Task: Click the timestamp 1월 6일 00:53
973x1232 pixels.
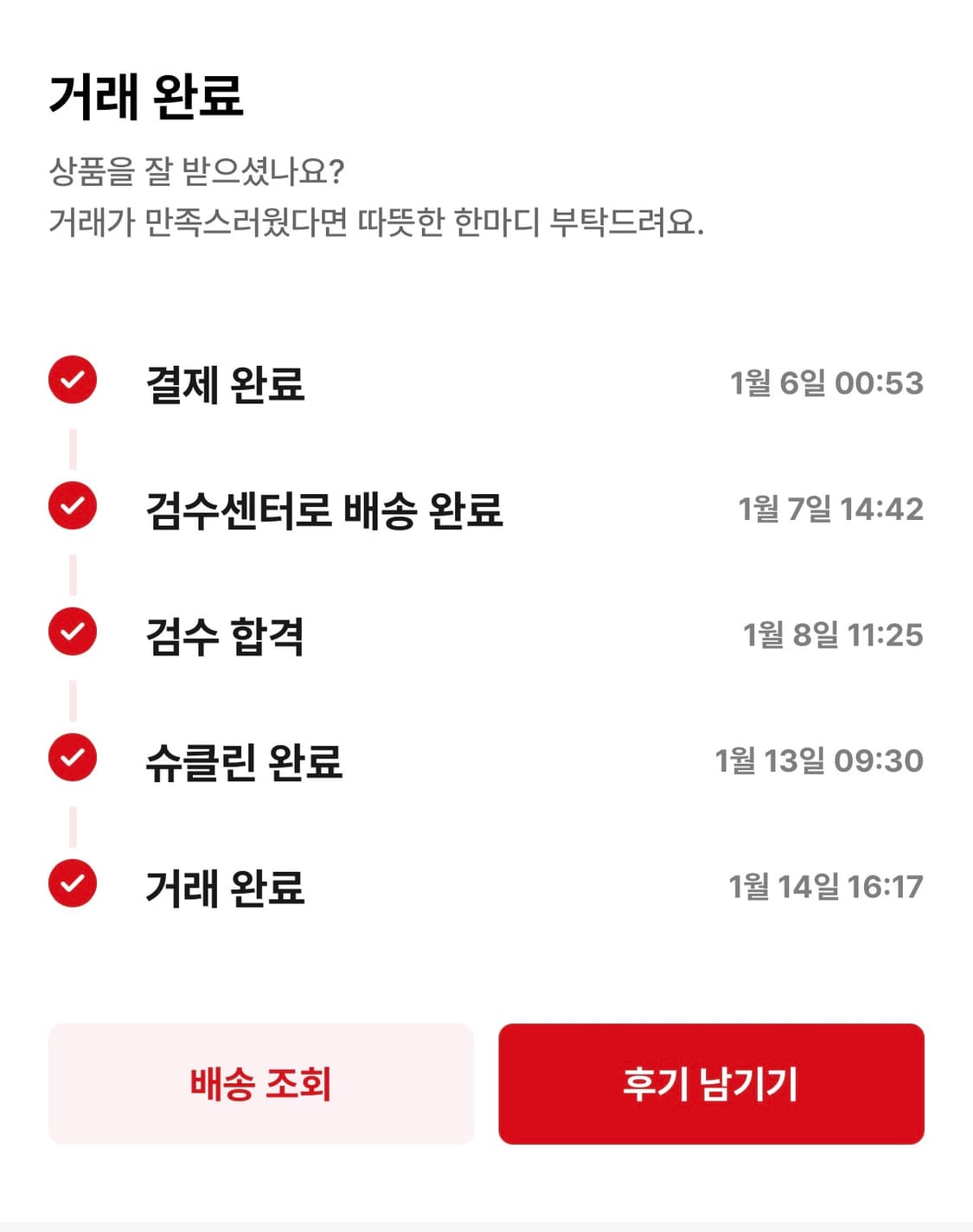Action: pos(828,382)
